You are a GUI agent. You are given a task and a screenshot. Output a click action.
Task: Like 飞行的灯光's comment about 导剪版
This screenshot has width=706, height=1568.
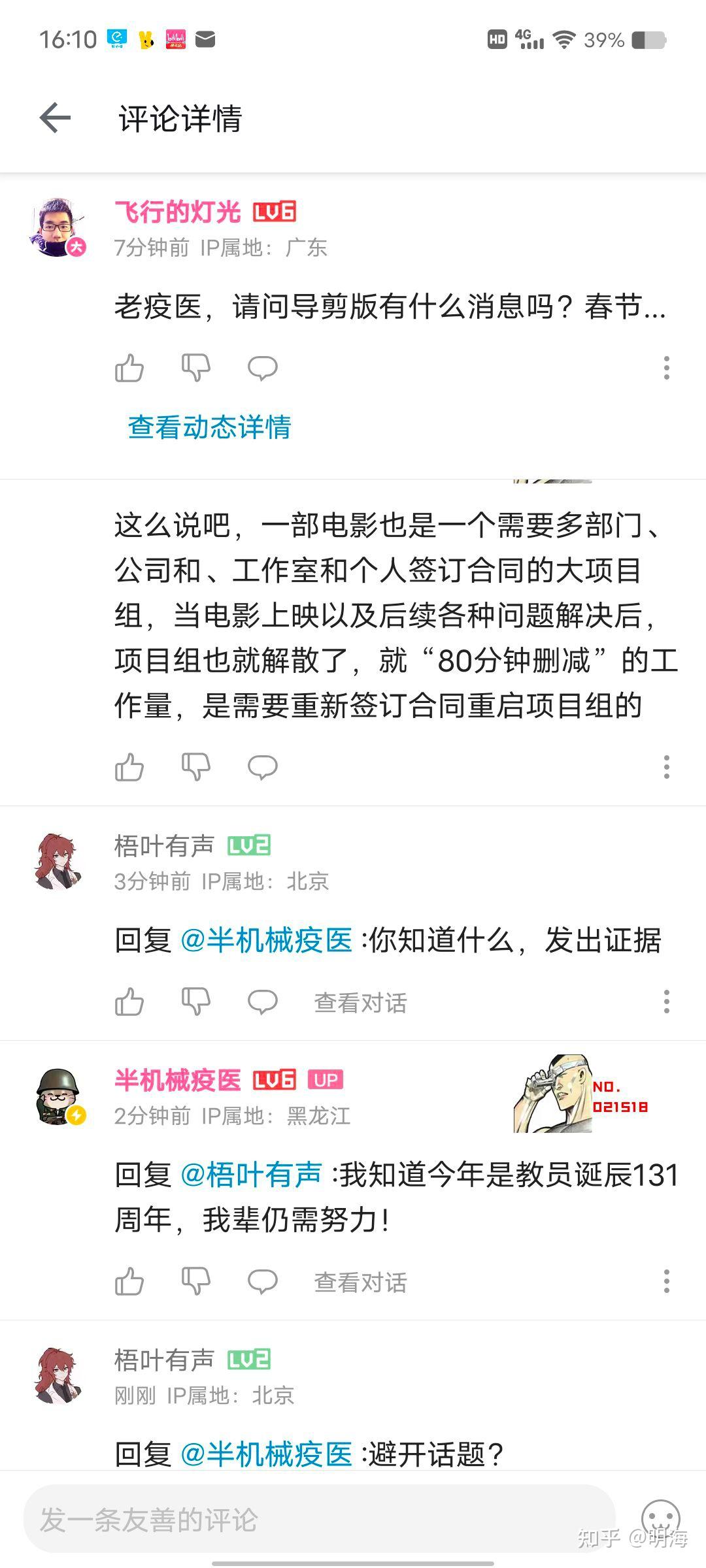tap(129, 368)
